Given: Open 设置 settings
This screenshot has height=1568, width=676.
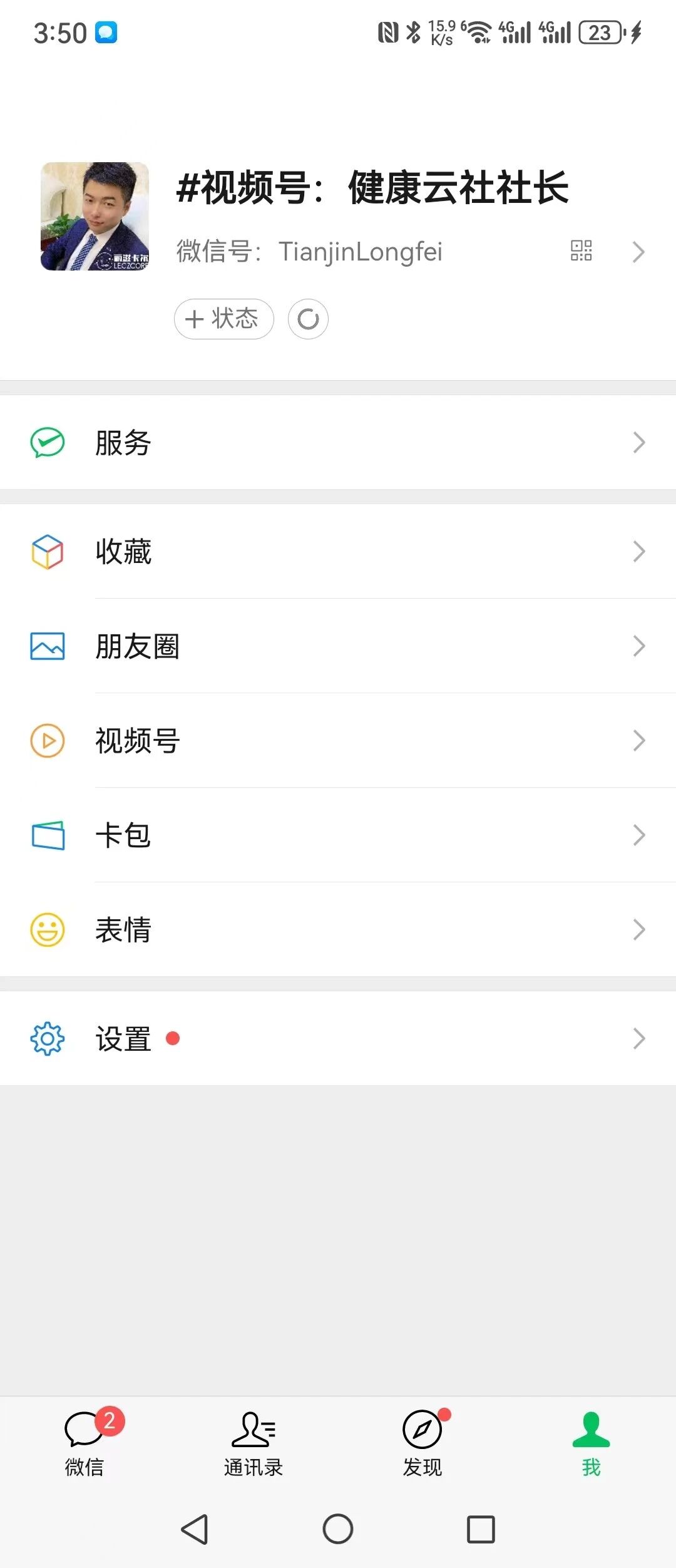Looking at the screenshot, I should [338, 1039].
